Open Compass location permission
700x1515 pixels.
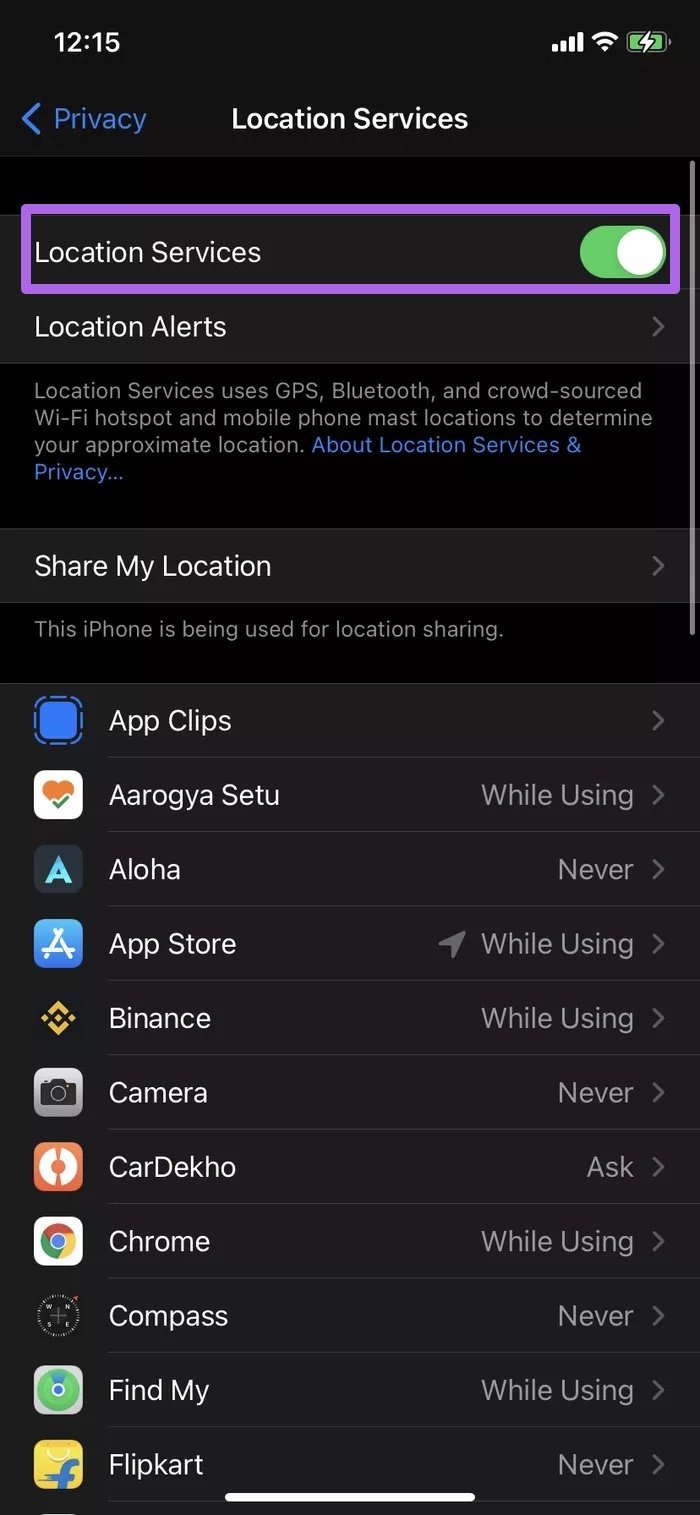point(349,1316)
